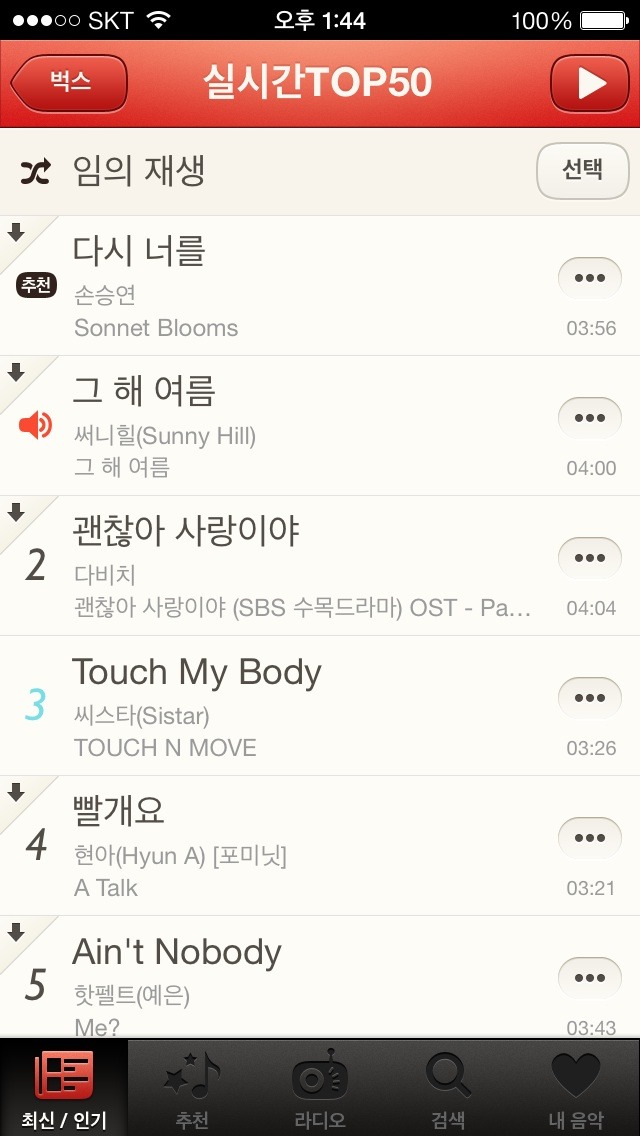The image size is (640, 1136).
Task: Tap the 선택 button
Action: point(582,171)
